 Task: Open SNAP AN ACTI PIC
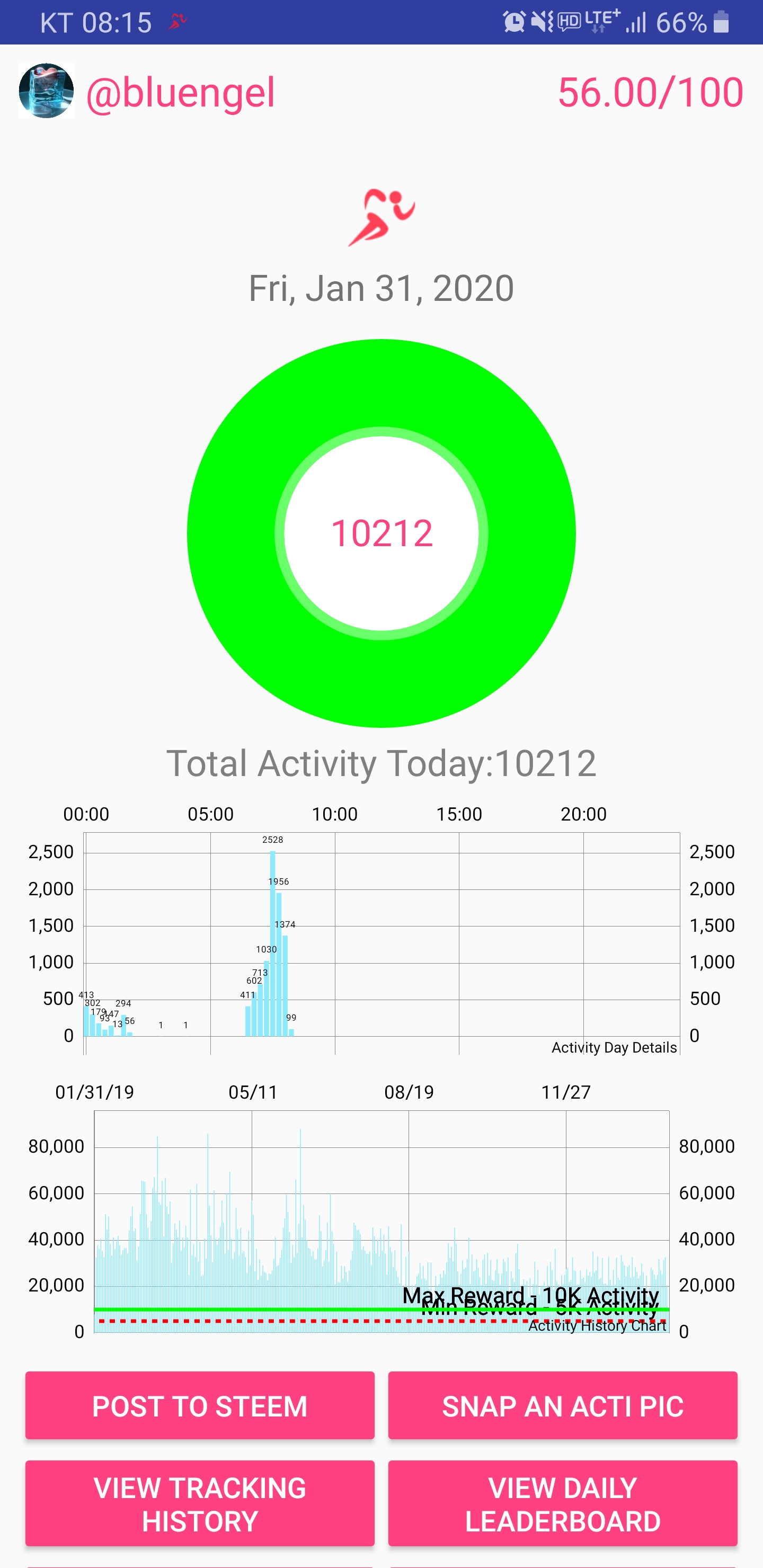(563, 1405)
